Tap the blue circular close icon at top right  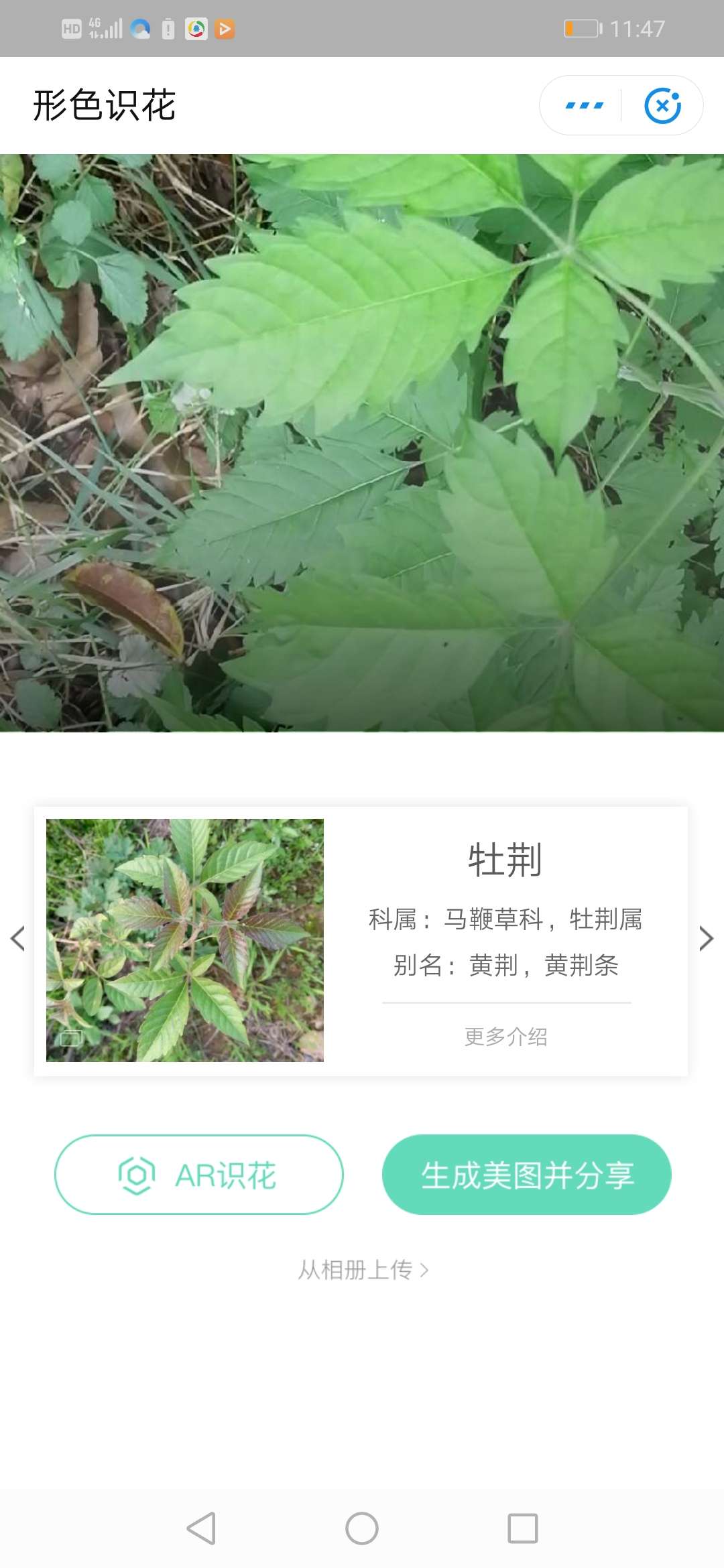663,105
